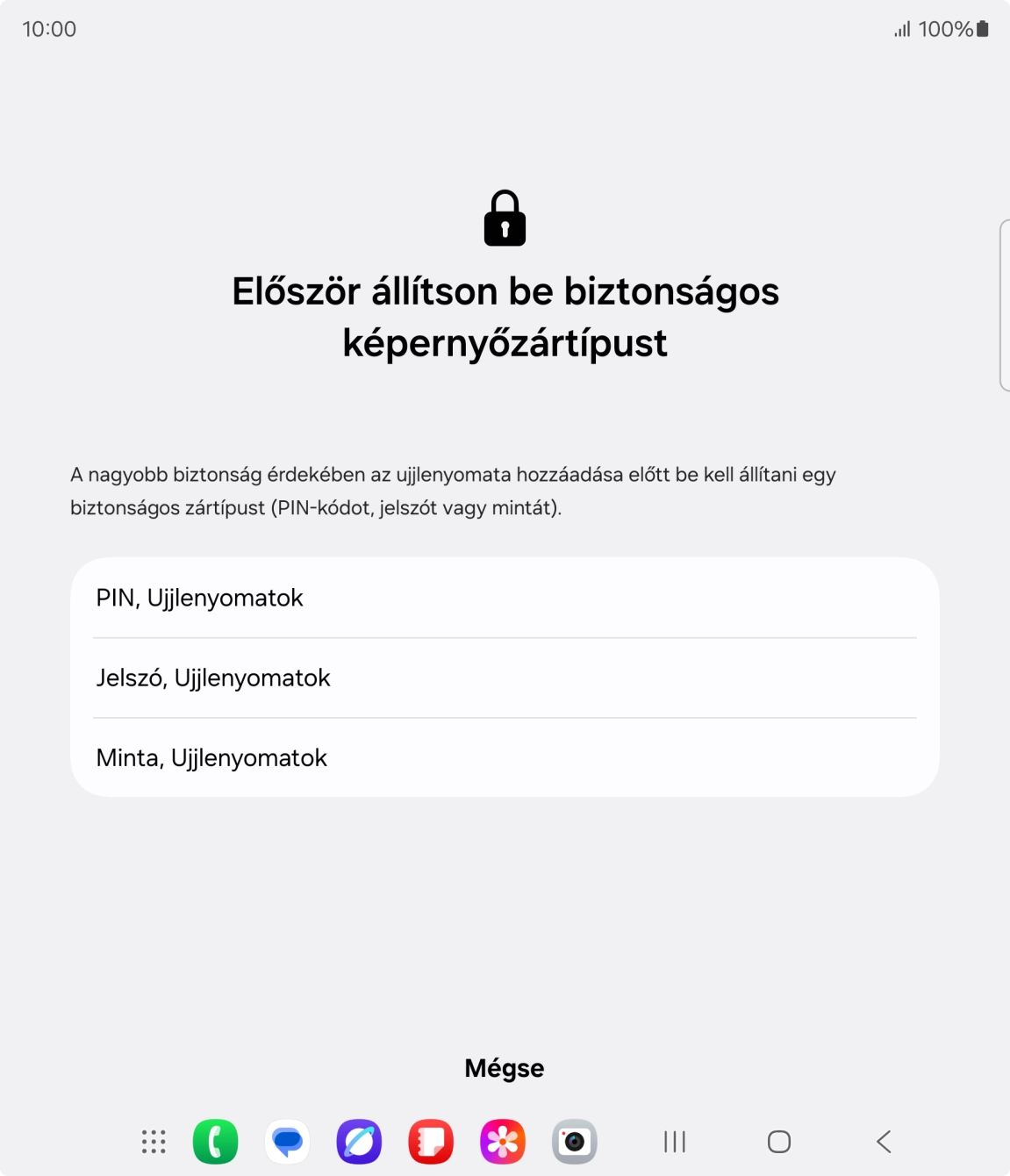Open the Messages app
Screen dimensions: 1010x1176
point(287,1142)
